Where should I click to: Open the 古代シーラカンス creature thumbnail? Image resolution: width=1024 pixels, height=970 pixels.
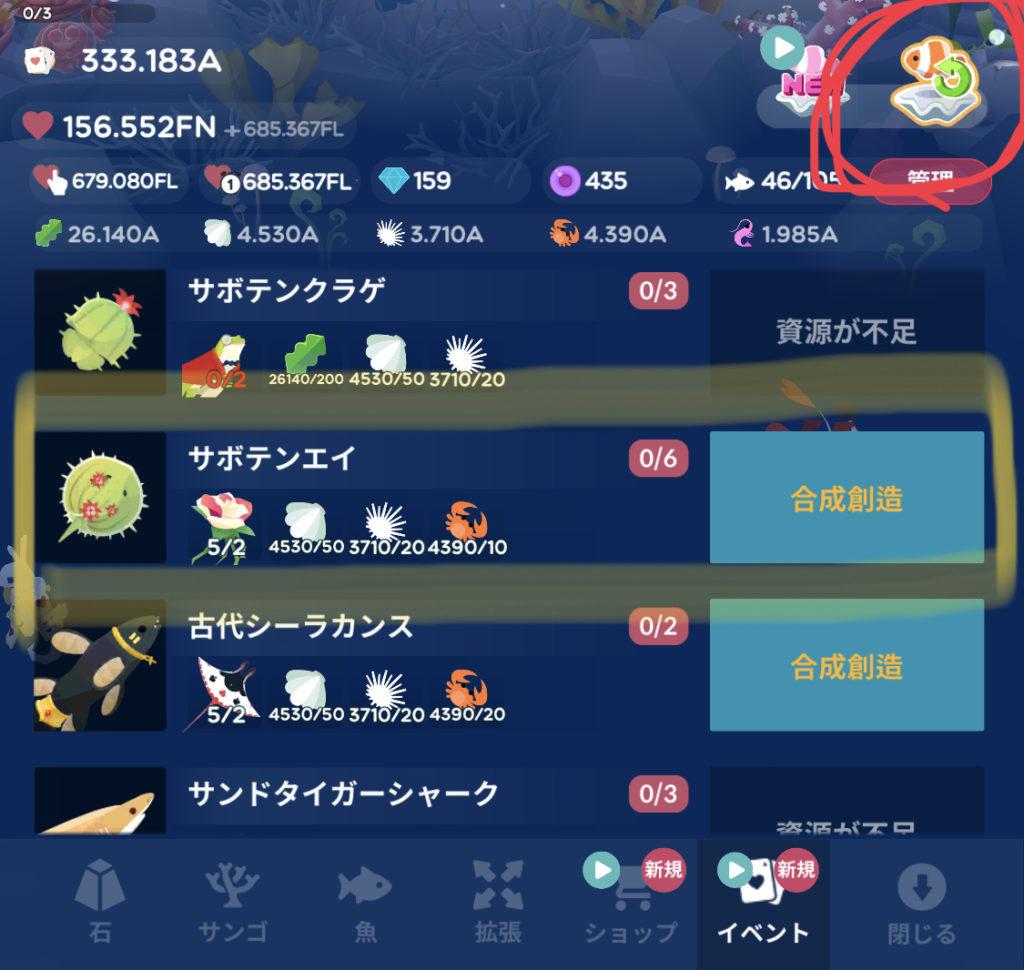pos(100,665)
